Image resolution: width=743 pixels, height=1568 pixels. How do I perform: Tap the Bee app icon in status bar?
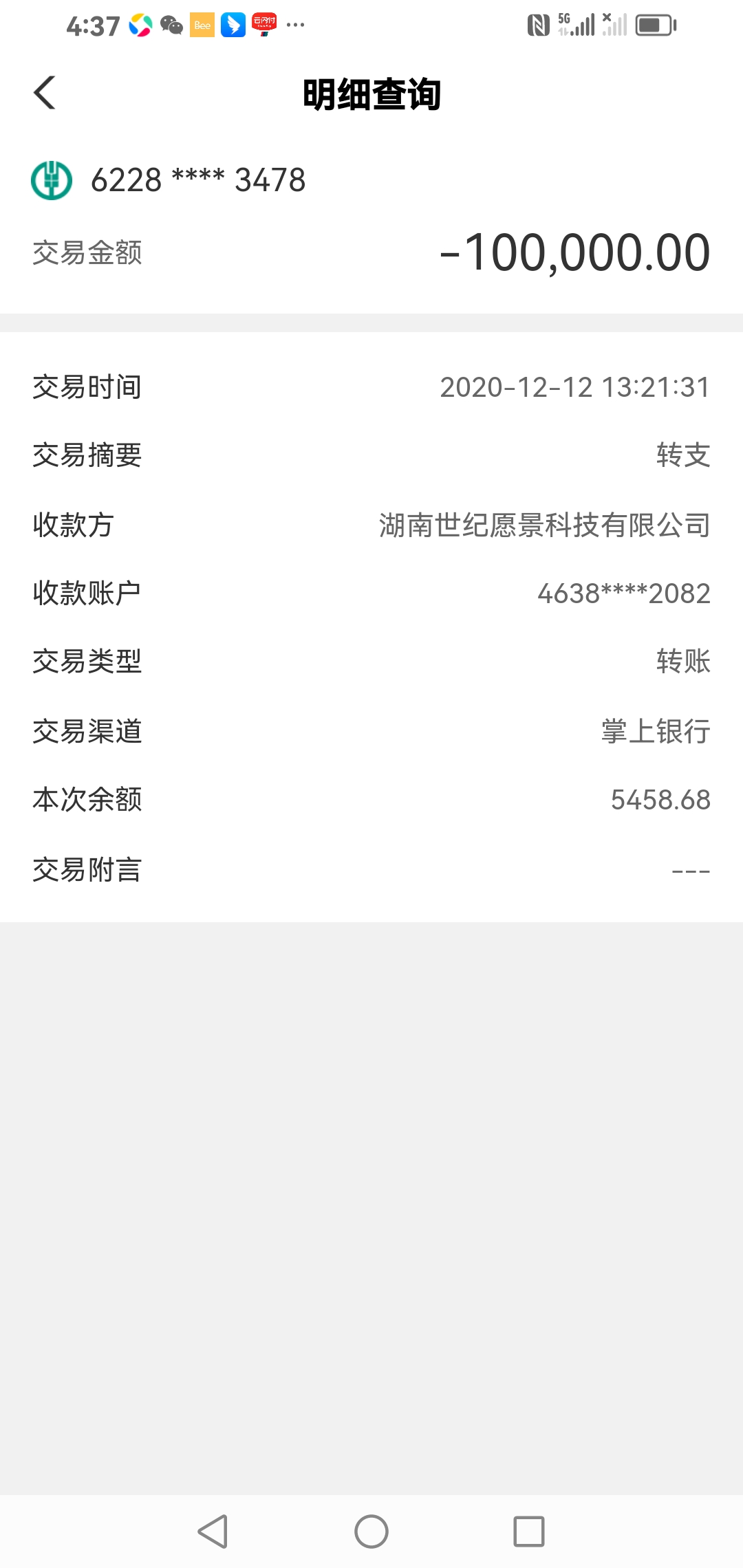click(x=202, y=25)
